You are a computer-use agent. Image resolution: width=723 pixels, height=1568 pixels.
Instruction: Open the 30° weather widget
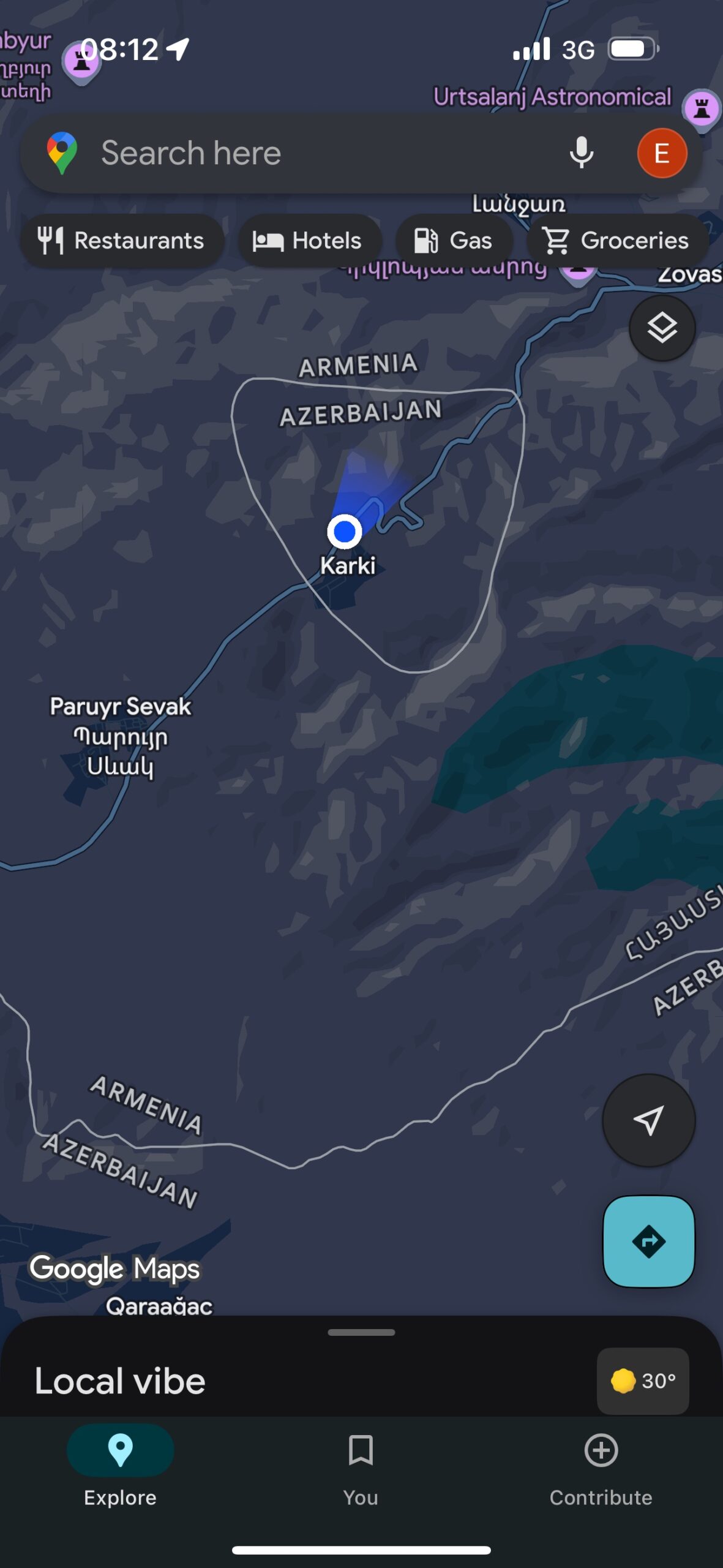(x=643, y=1381)
